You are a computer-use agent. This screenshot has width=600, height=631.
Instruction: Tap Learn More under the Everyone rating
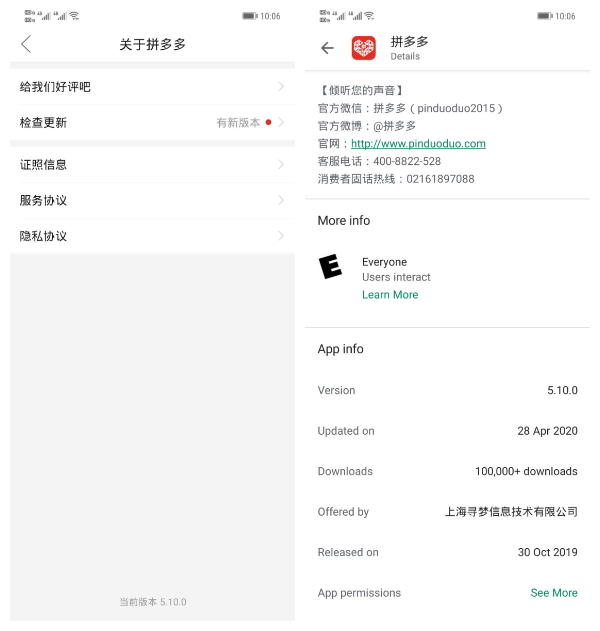coord(390,295)
